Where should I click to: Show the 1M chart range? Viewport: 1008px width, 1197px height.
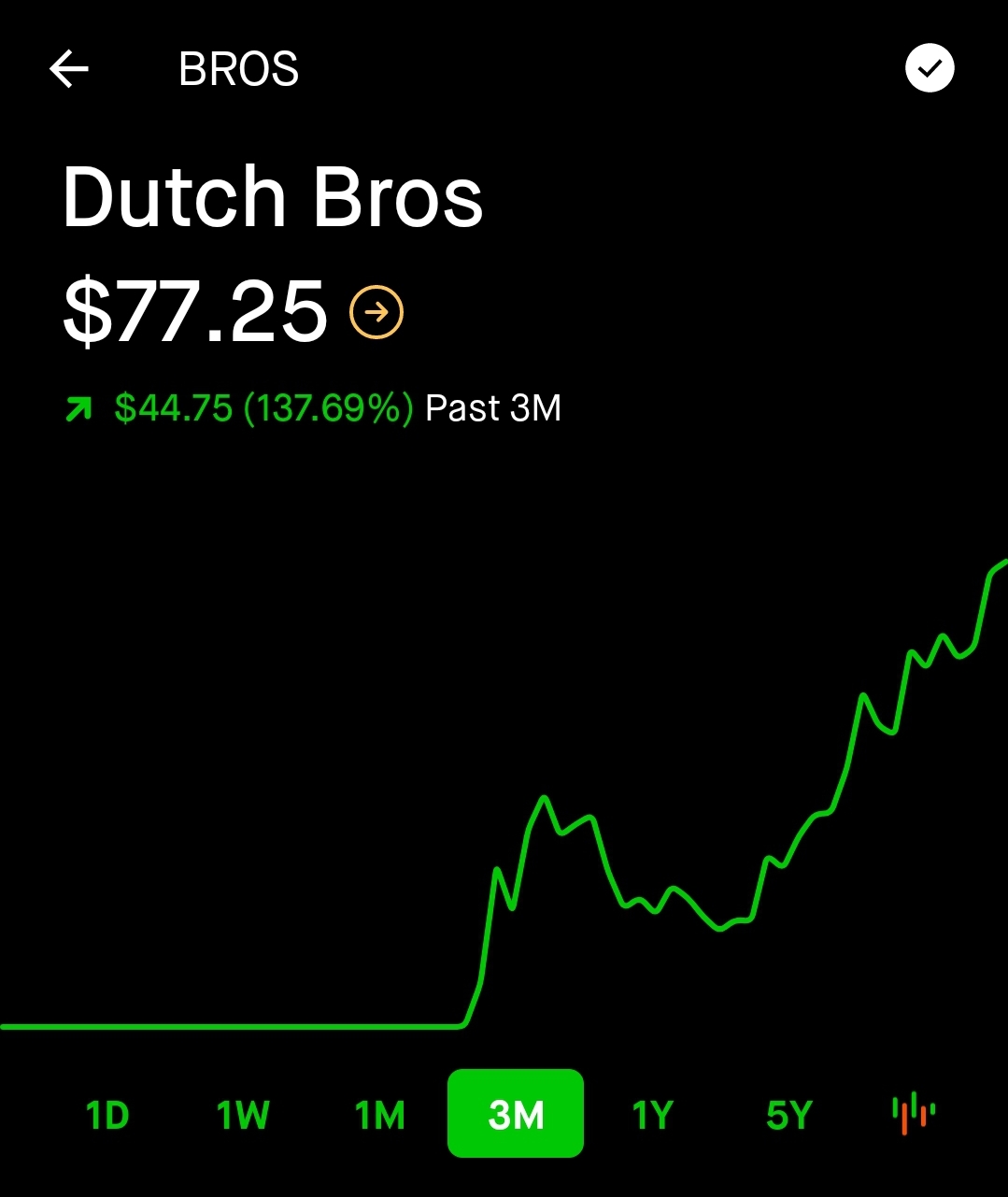(379, 1115)
